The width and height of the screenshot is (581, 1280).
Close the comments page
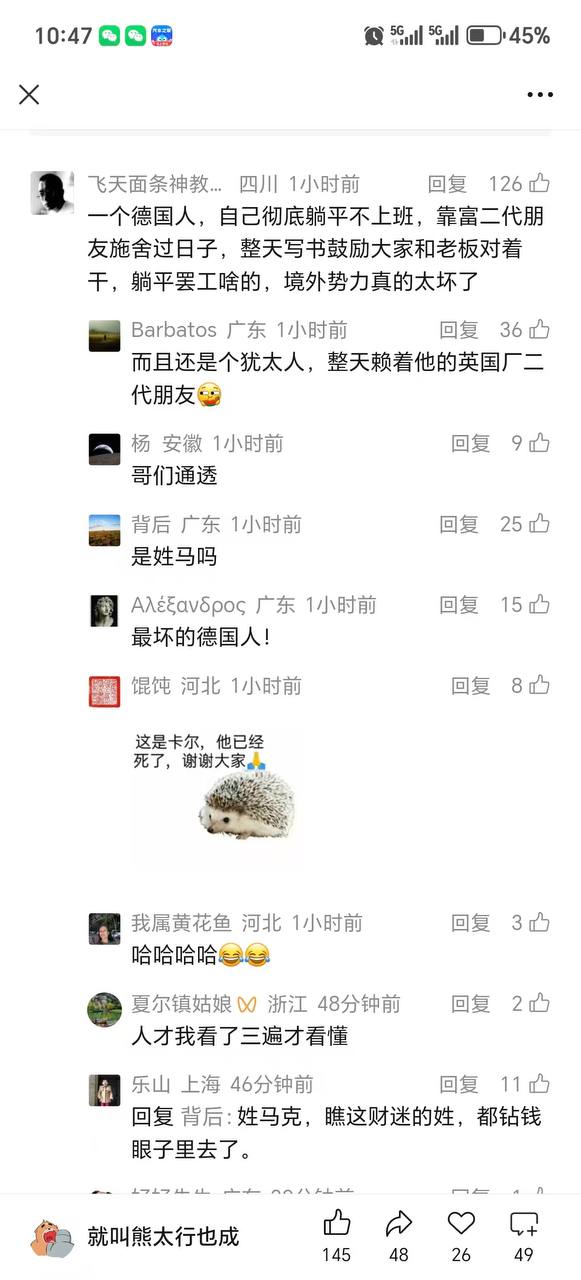coord(29,94)
